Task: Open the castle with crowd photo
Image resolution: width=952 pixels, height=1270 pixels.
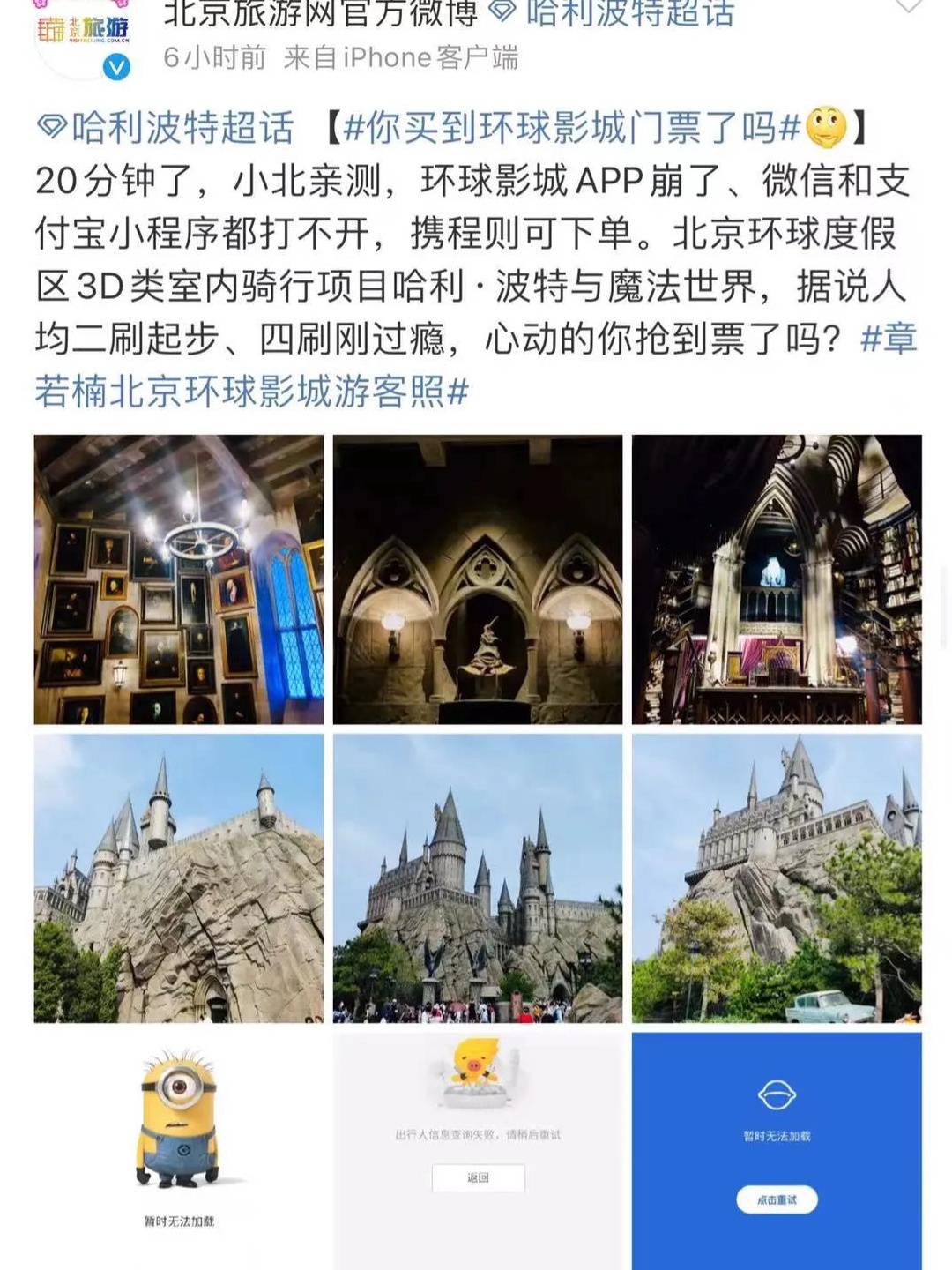Action: tap(478, 878)
